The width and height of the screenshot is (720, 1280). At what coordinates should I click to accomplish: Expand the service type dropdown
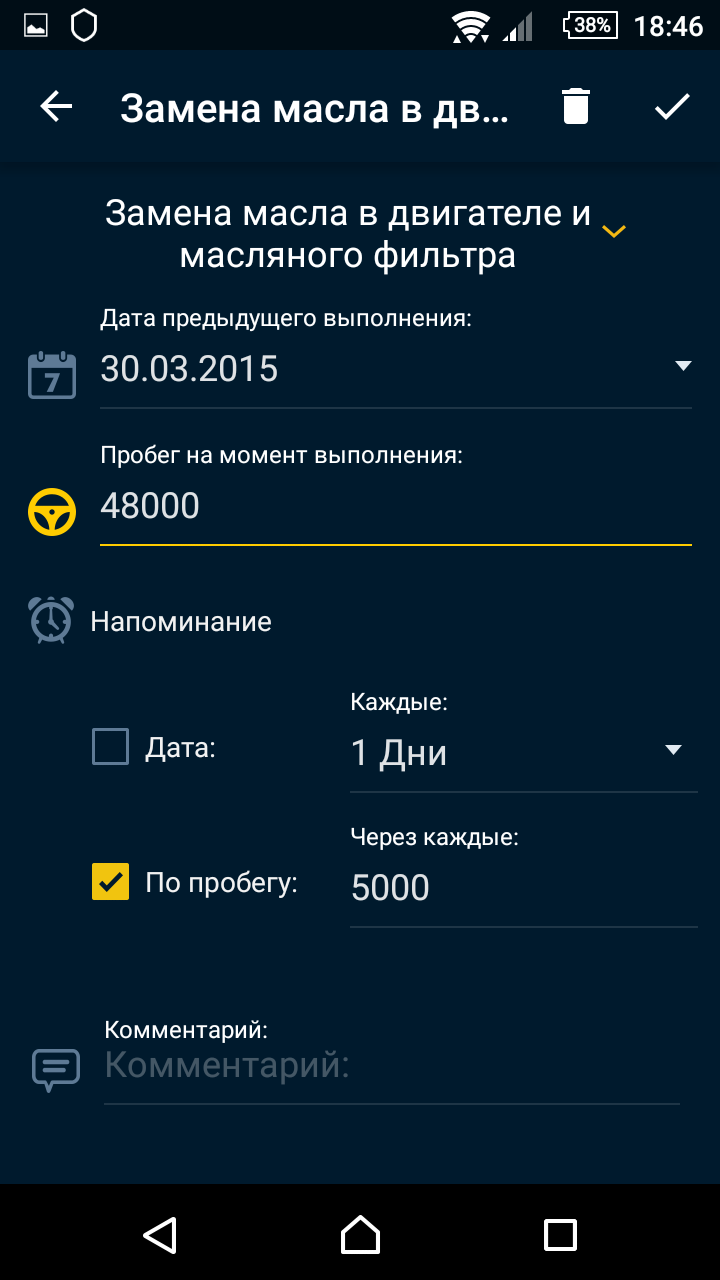613,232
